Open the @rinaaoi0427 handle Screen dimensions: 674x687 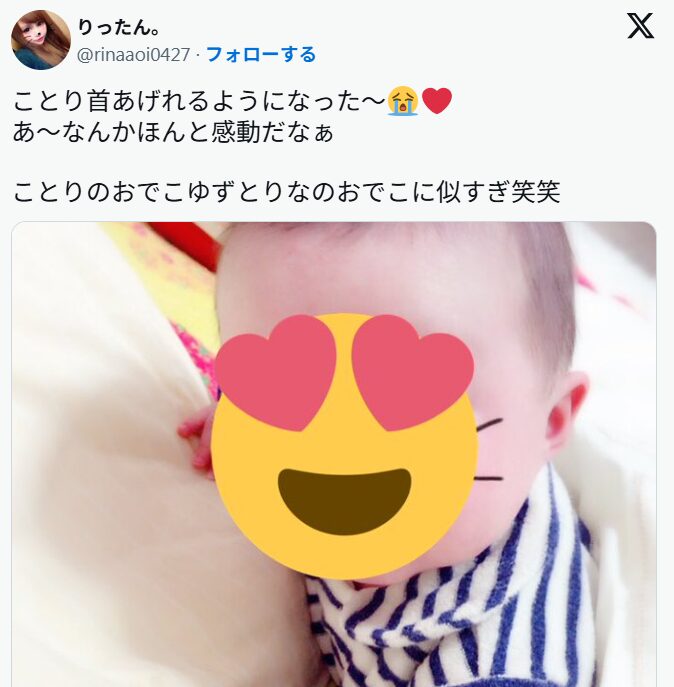133,54
